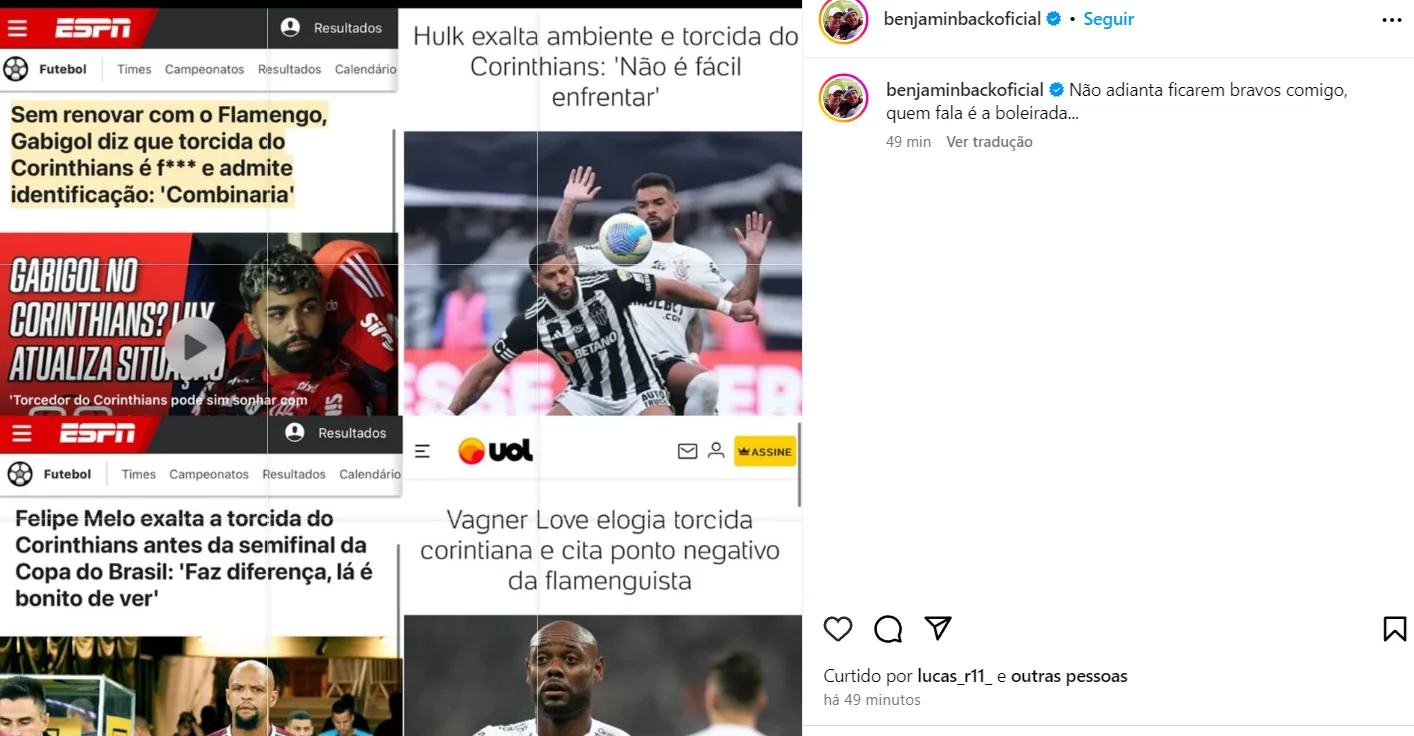The height and width of the screenshot is (736, 1414).
Task: Open the post's collage image
Action: pos(400,370)
